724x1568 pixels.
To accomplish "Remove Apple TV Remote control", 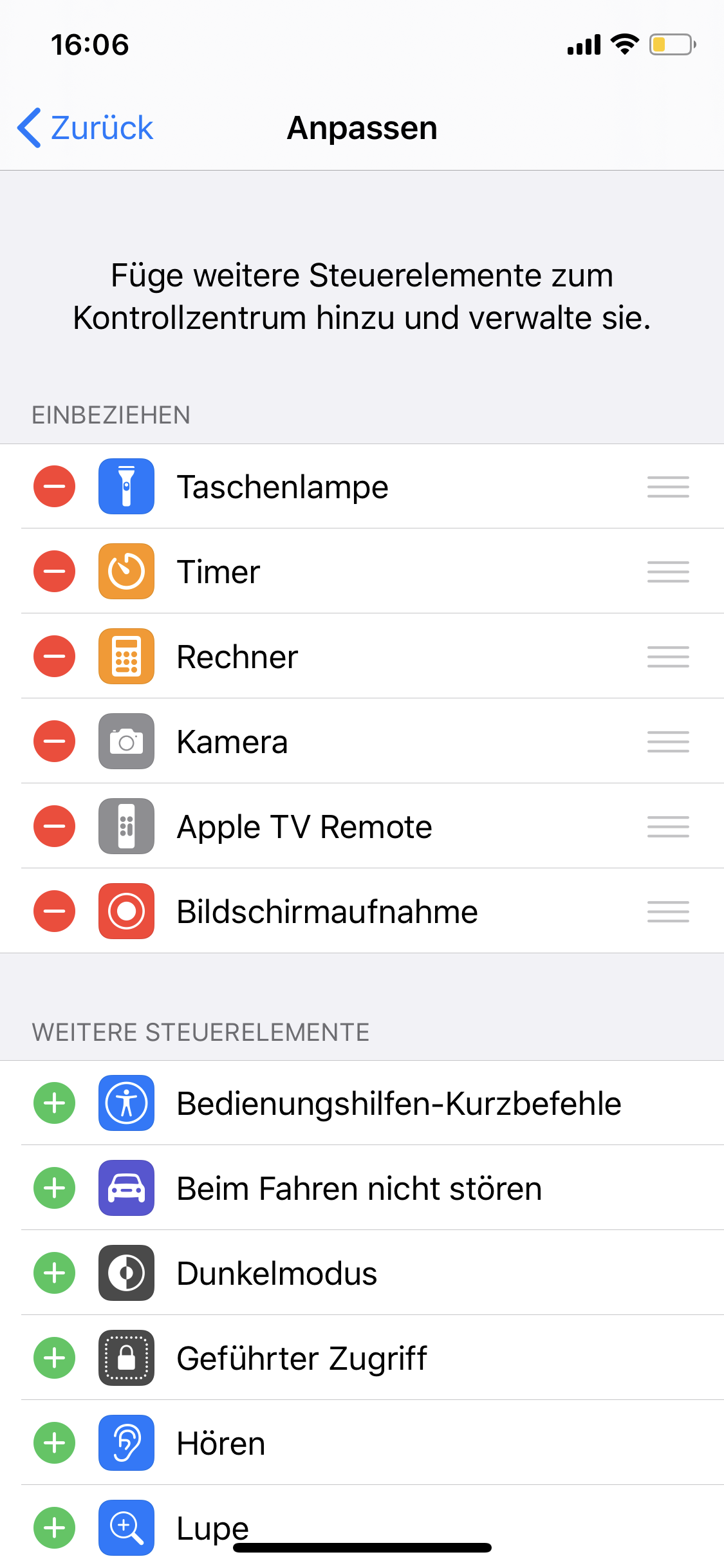I will 55,826.
